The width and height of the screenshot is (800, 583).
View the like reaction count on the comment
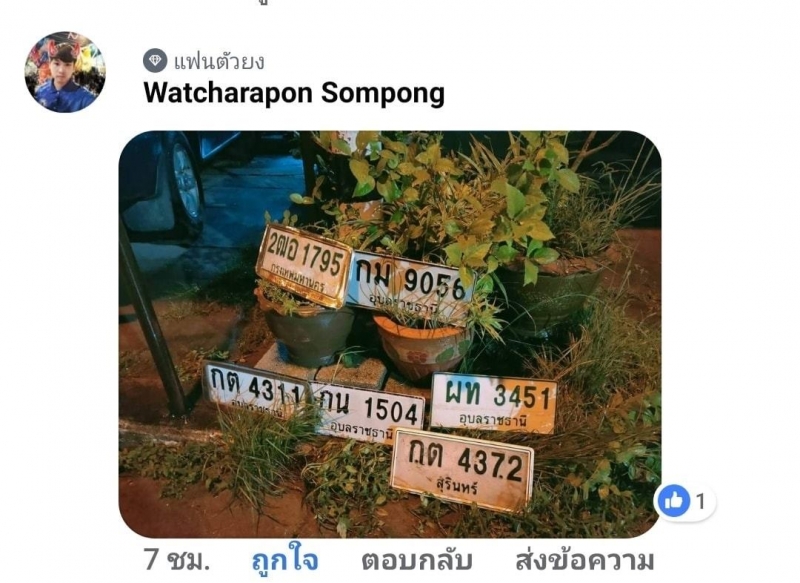[x=685, y=500]
